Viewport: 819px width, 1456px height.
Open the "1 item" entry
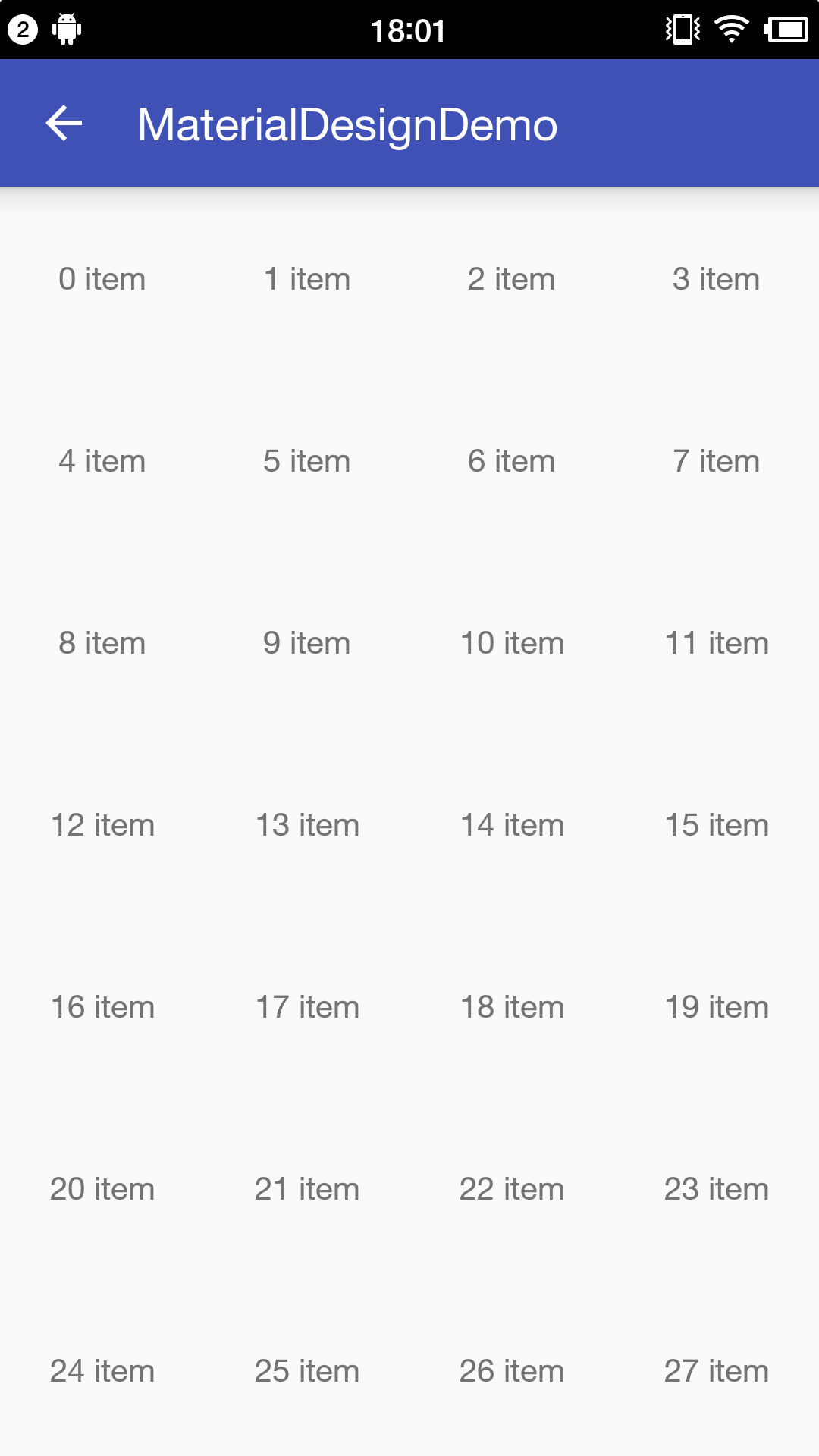click(x=307, y=279)
